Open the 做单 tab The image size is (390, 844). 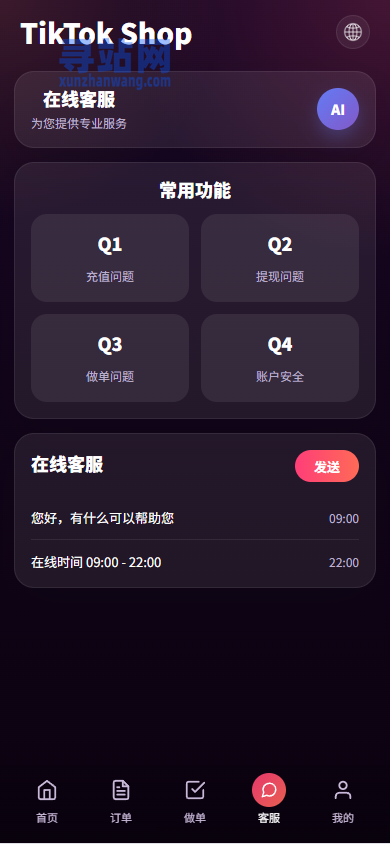click(x=195, y=801)
